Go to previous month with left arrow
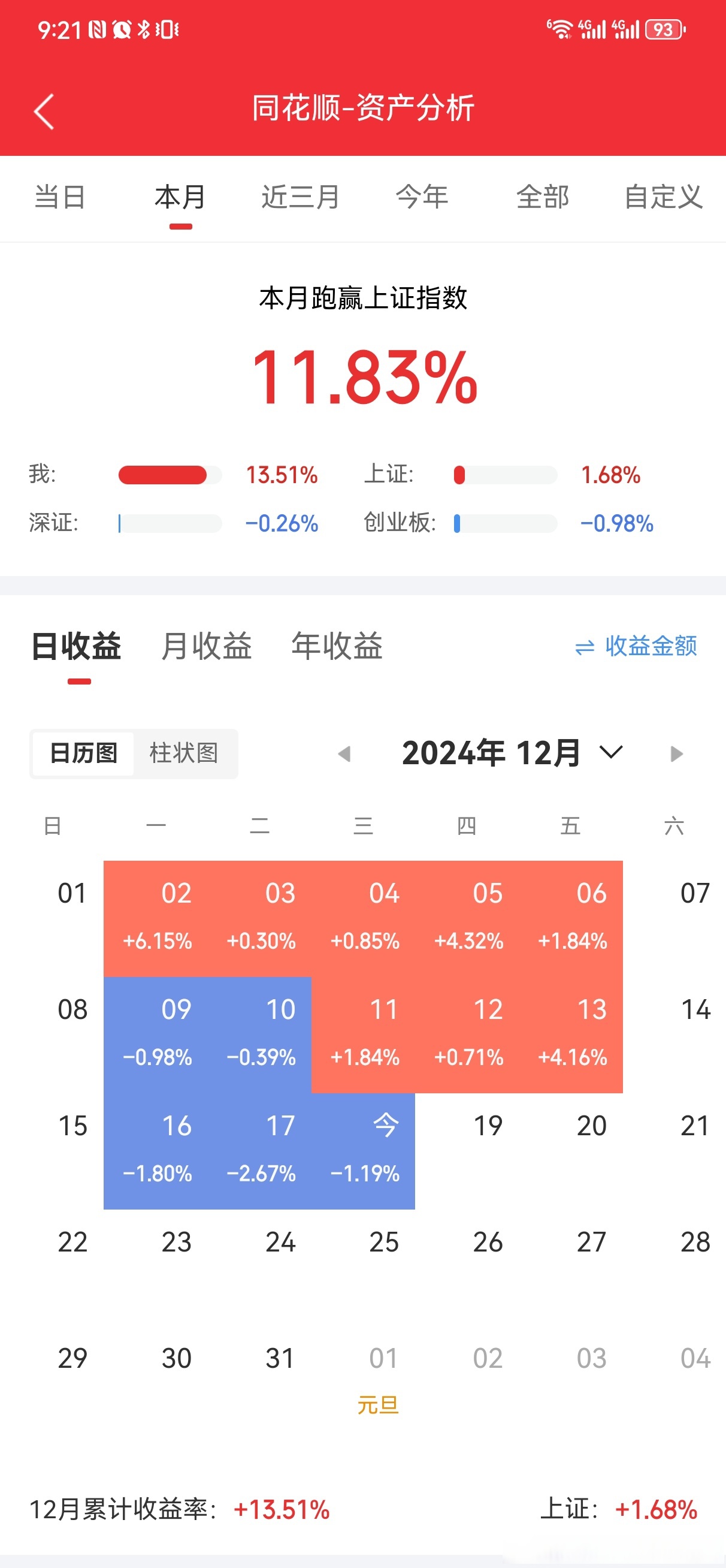 coord(345,753)
